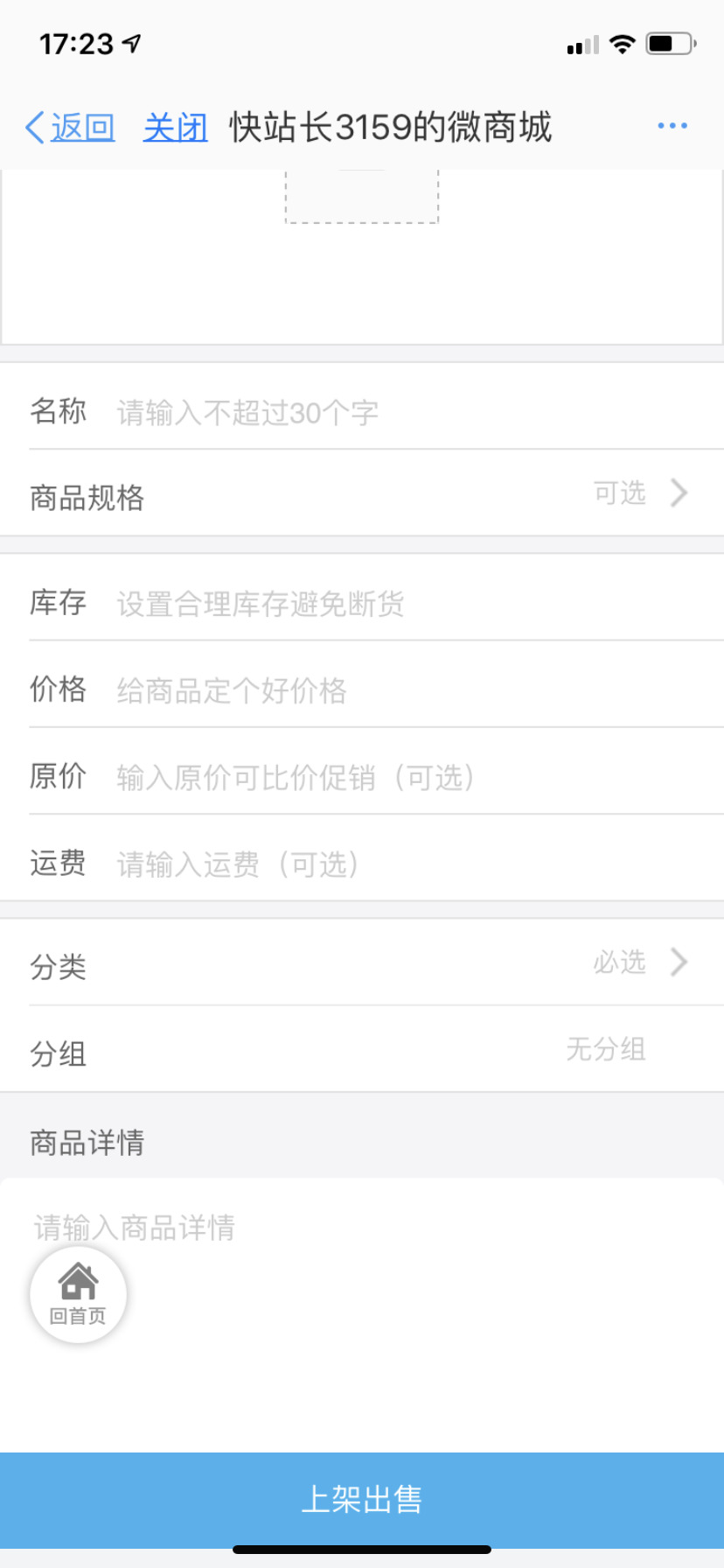Submit with the 上架出售 button
Screen dimensions: 724x1568
362,1499
